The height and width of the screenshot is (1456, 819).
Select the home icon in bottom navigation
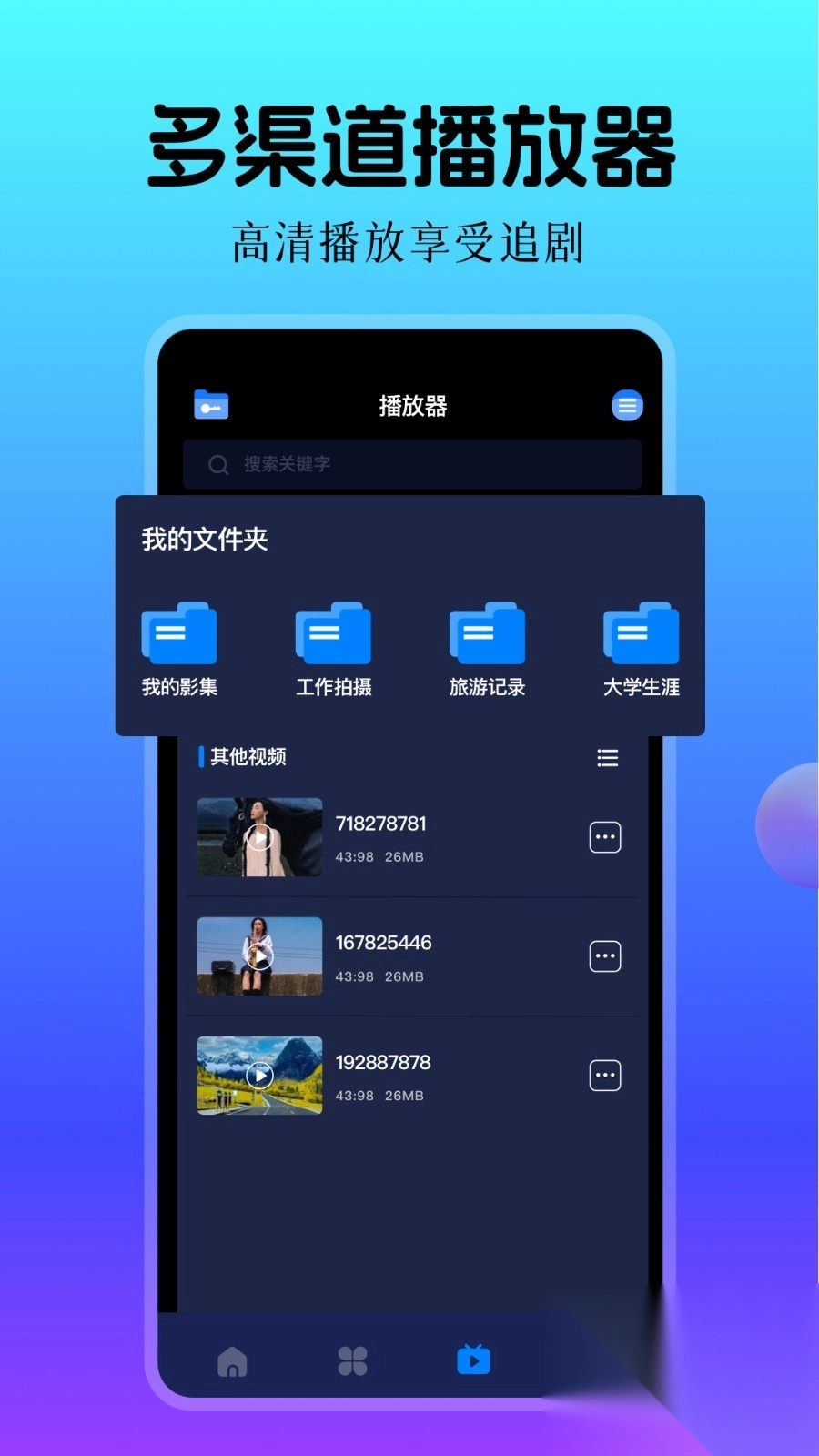coord(233,1360)
